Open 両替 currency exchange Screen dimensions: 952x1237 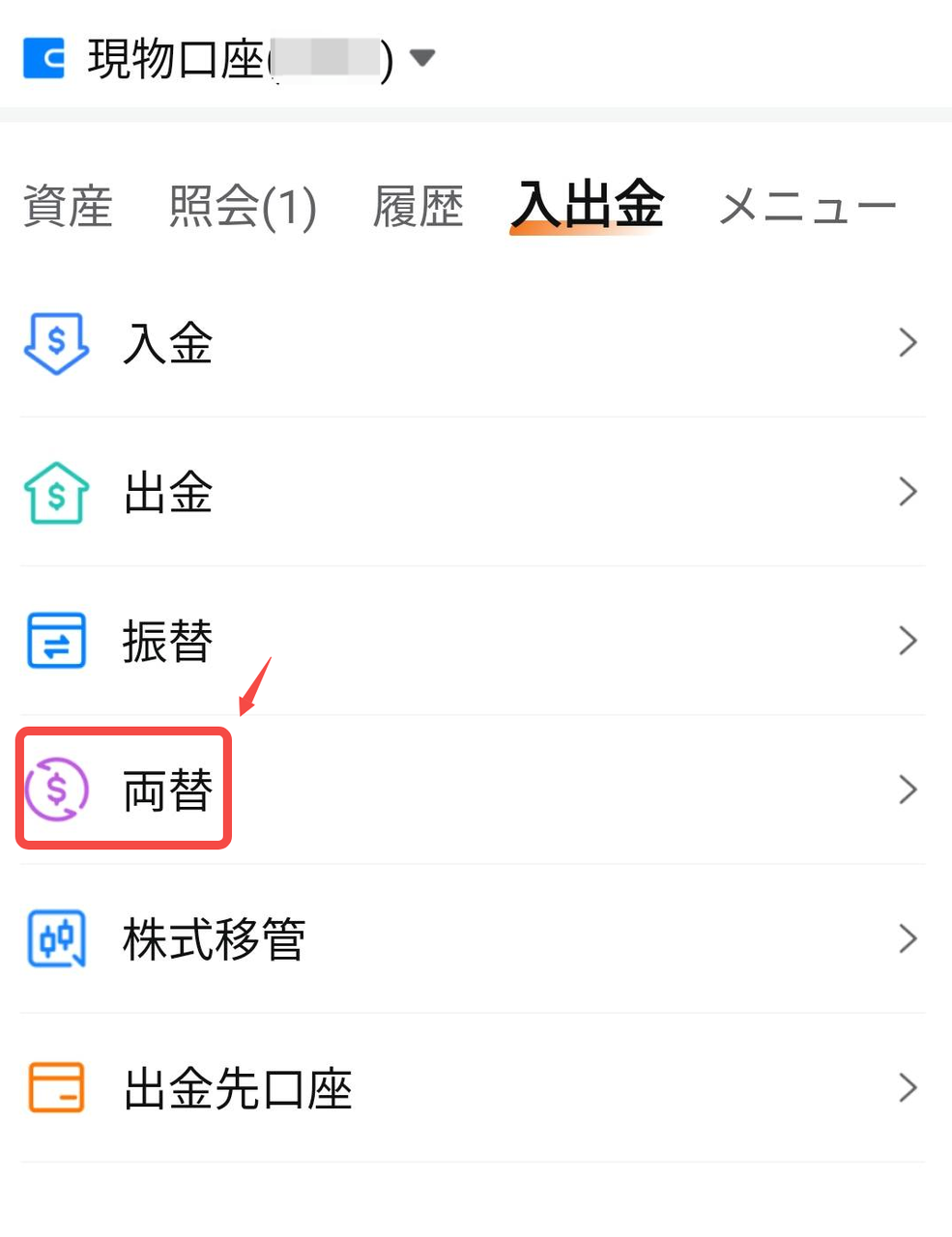472,790
